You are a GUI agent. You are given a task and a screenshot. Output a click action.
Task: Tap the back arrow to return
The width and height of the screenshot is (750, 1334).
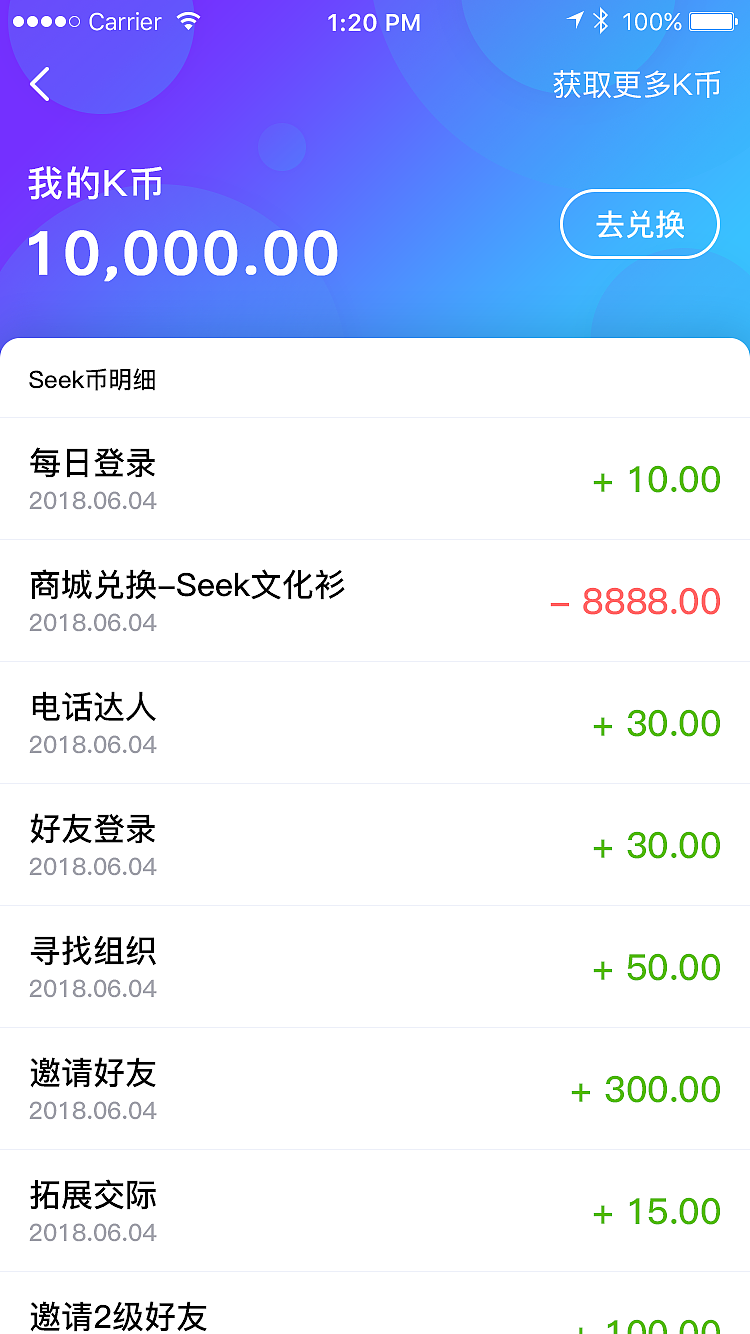[39, 85]
